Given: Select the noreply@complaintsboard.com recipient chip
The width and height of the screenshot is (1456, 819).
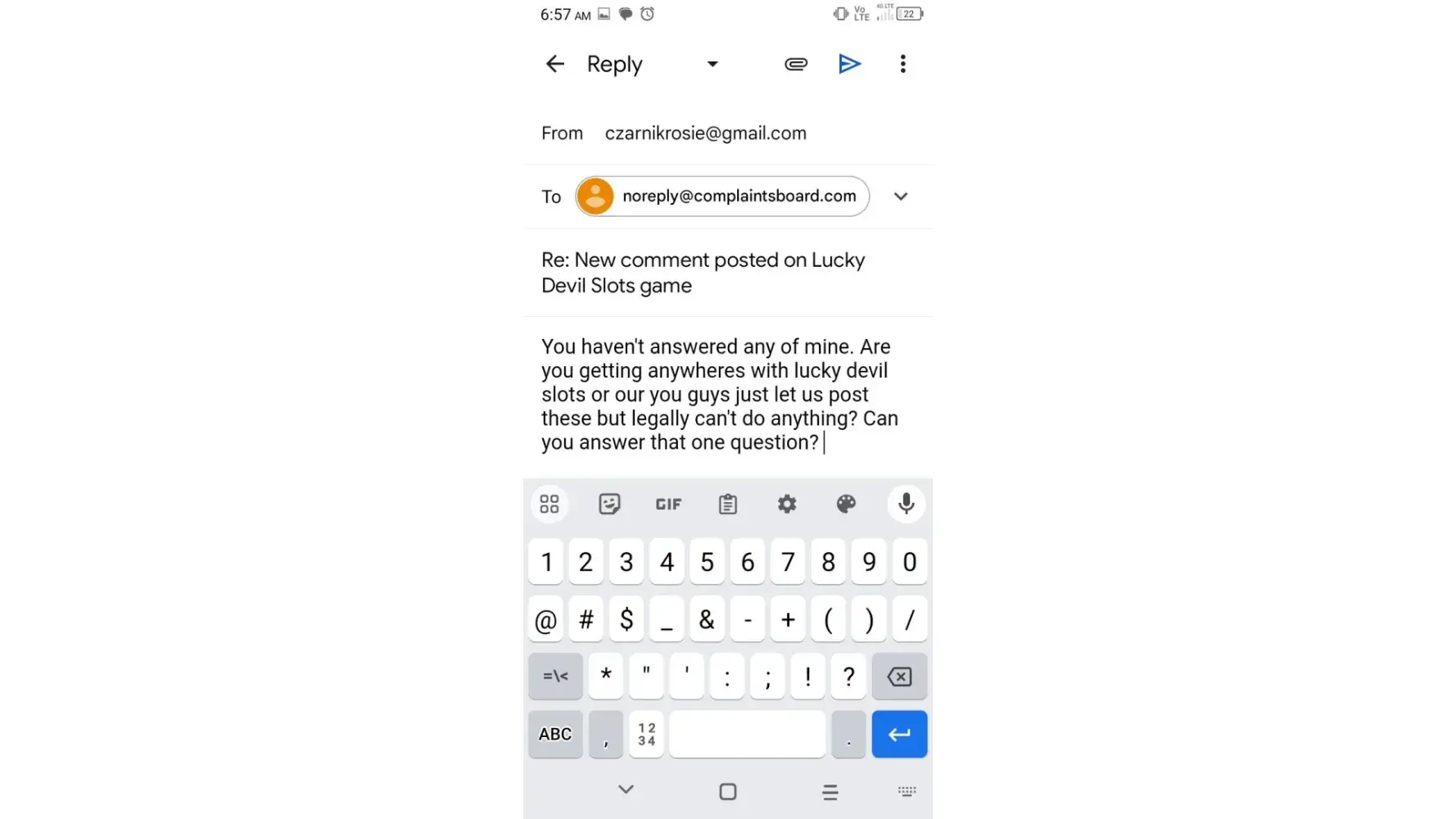Looking at the screenshot, I should [721, 197].
